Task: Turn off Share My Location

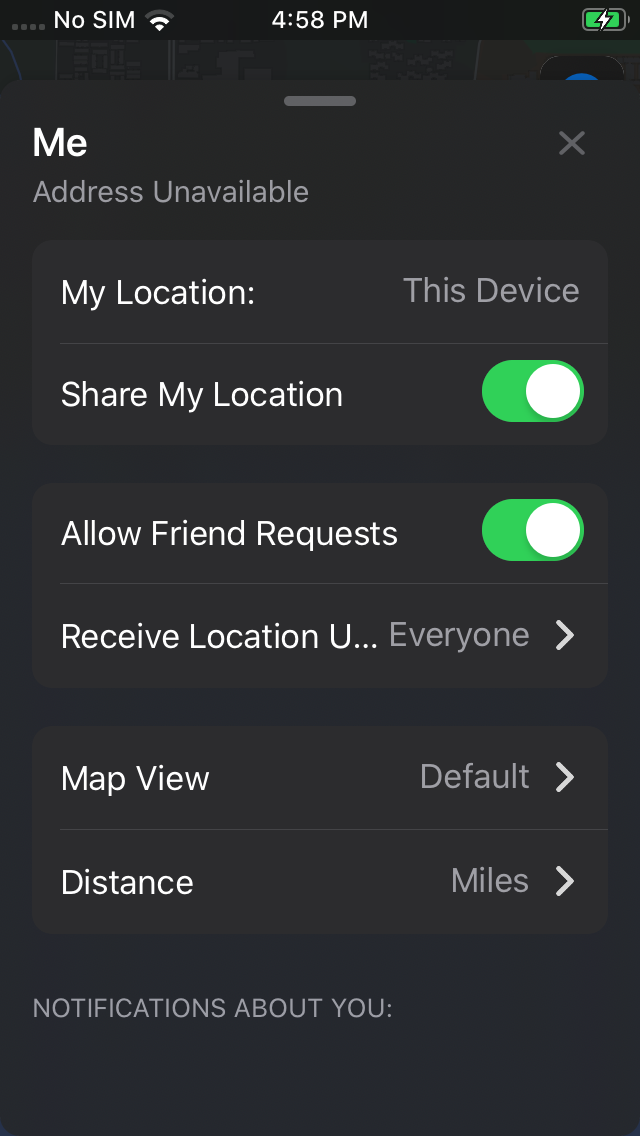Action: coord(533,391)
